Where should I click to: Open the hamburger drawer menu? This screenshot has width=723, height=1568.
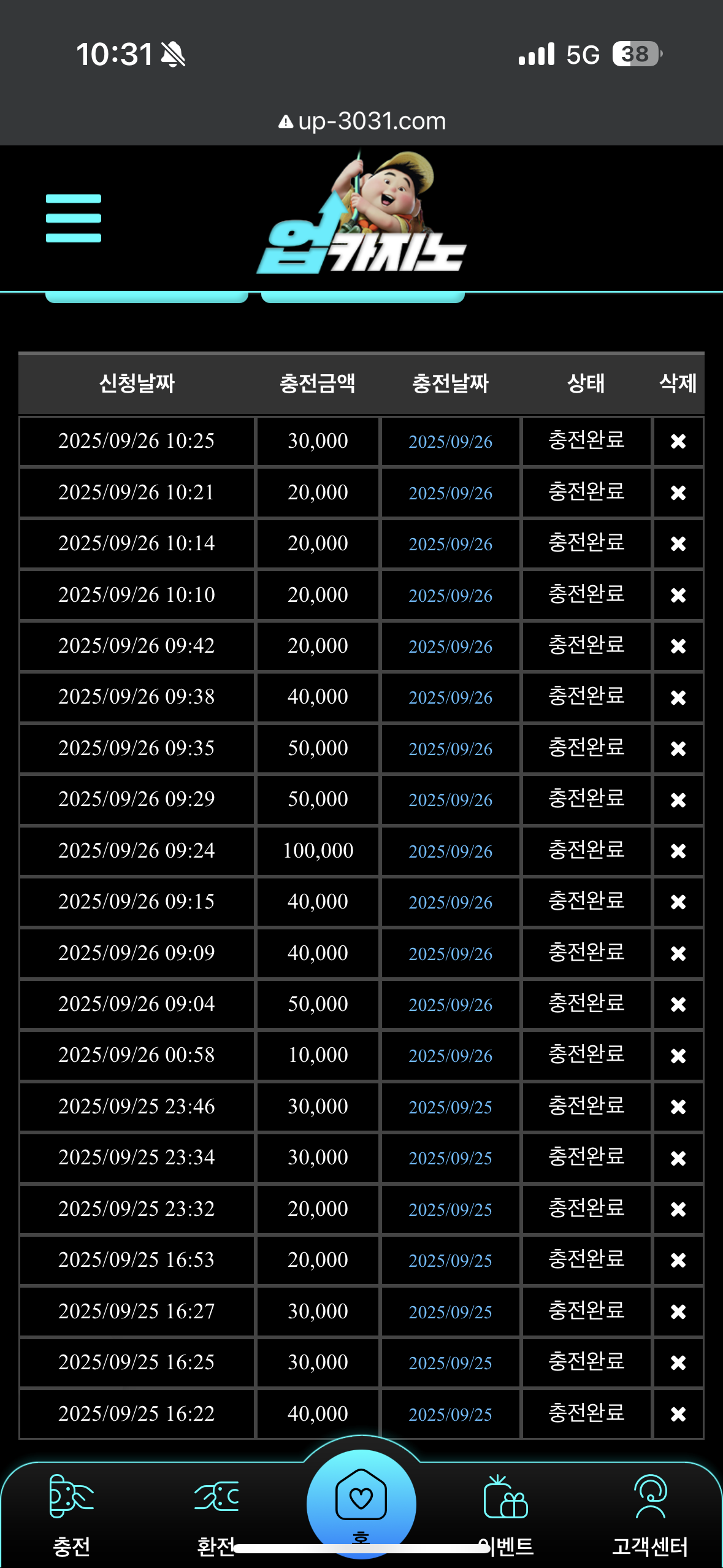point(73,218)
